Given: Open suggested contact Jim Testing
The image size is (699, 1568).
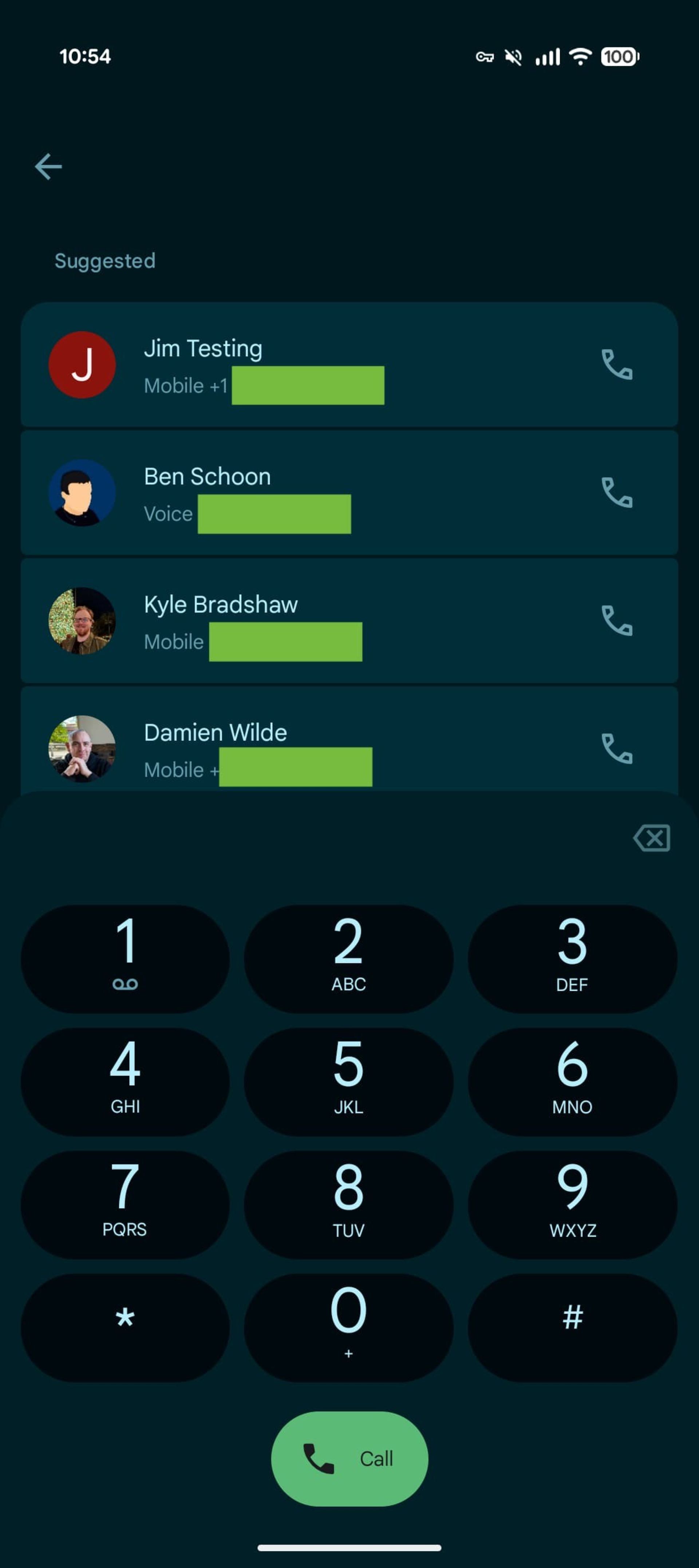Looking at the screenshot, I should (x=304, y=364).
